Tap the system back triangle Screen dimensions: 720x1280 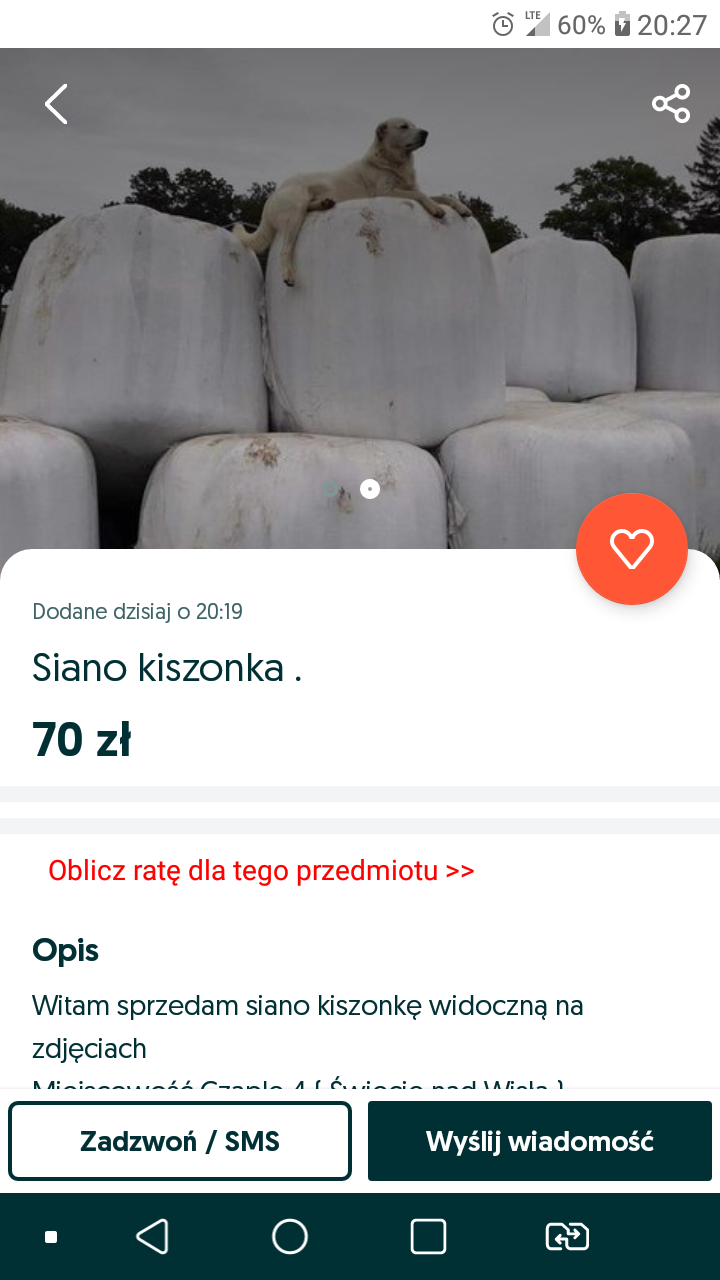152,1237
